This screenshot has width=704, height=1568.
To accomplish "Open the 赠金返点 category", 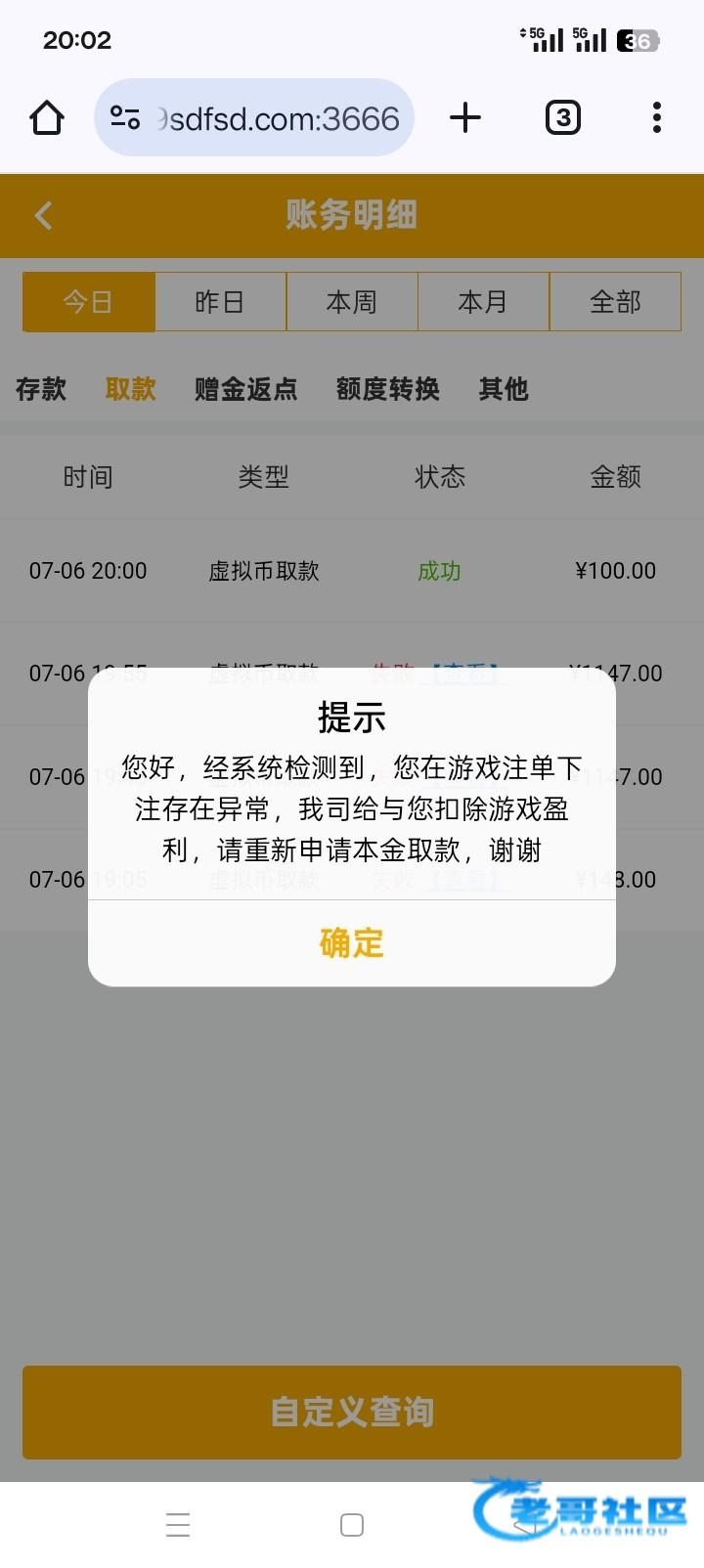I will point(246,389).
